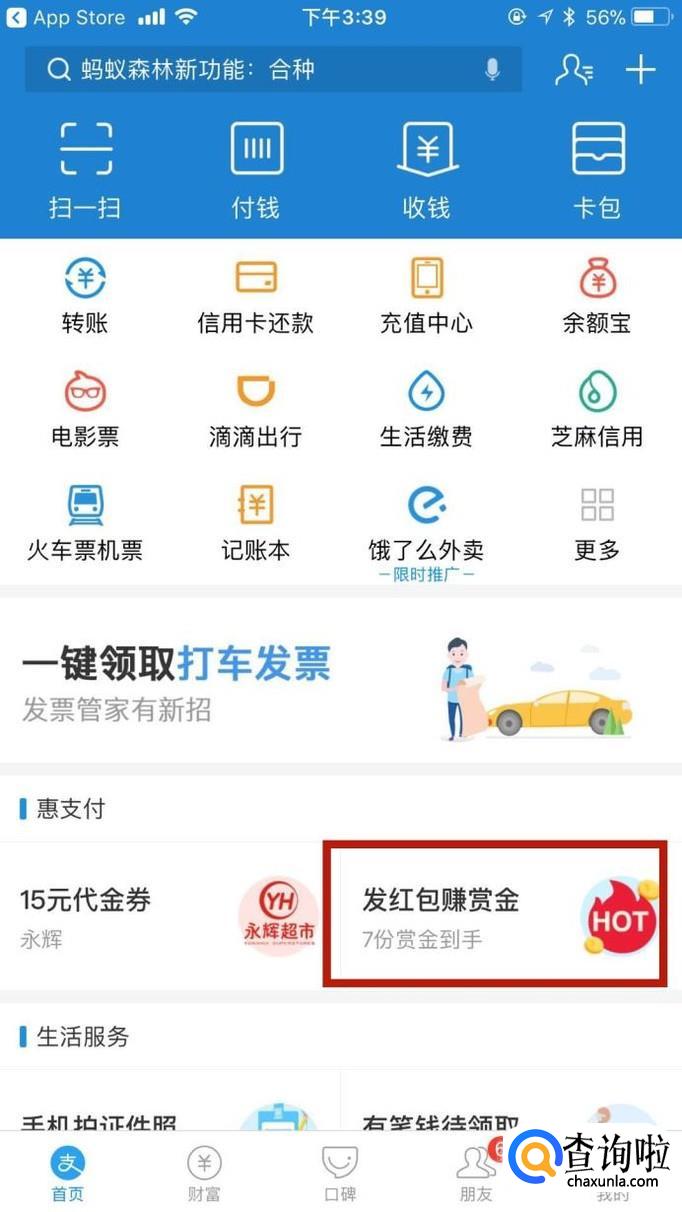Open 扫一扫 scanner
This screenshot has height=1212, width=682.
pyautogui.click(x=85, y=168)
